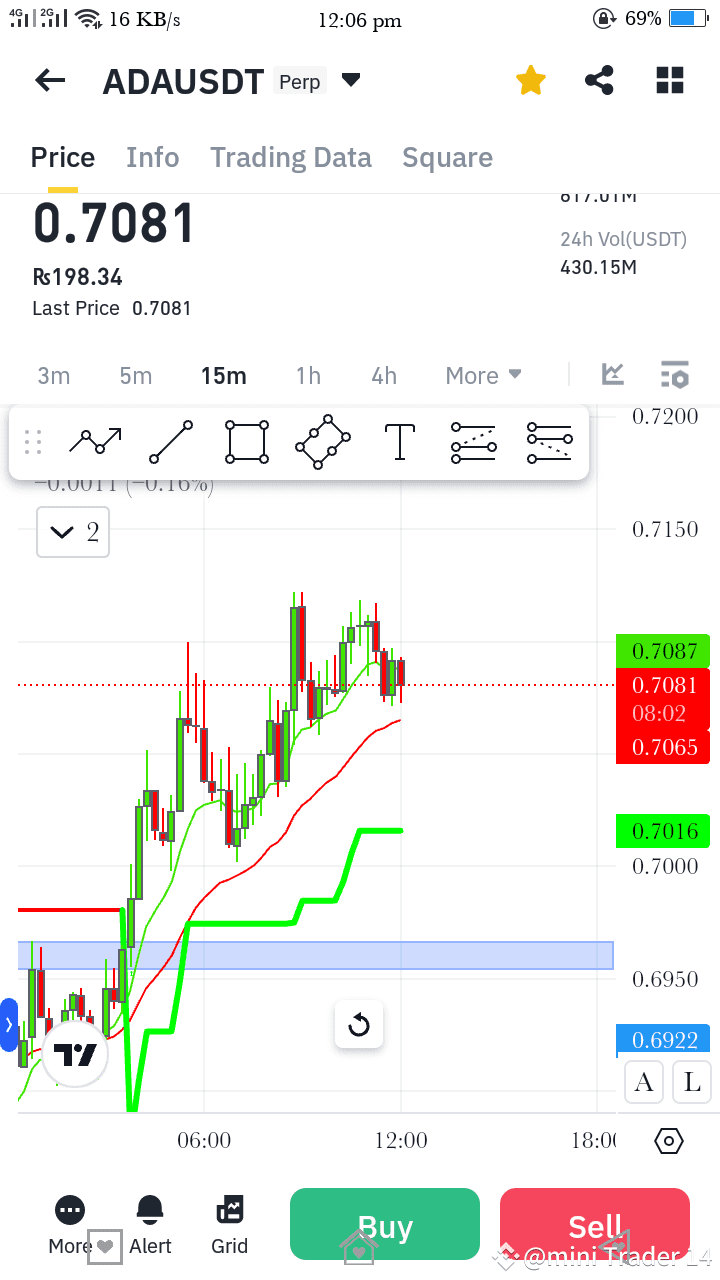Refresh the chart with reload icon
The width and height of the screenshot is (720, 1280).
[358, 1024]
